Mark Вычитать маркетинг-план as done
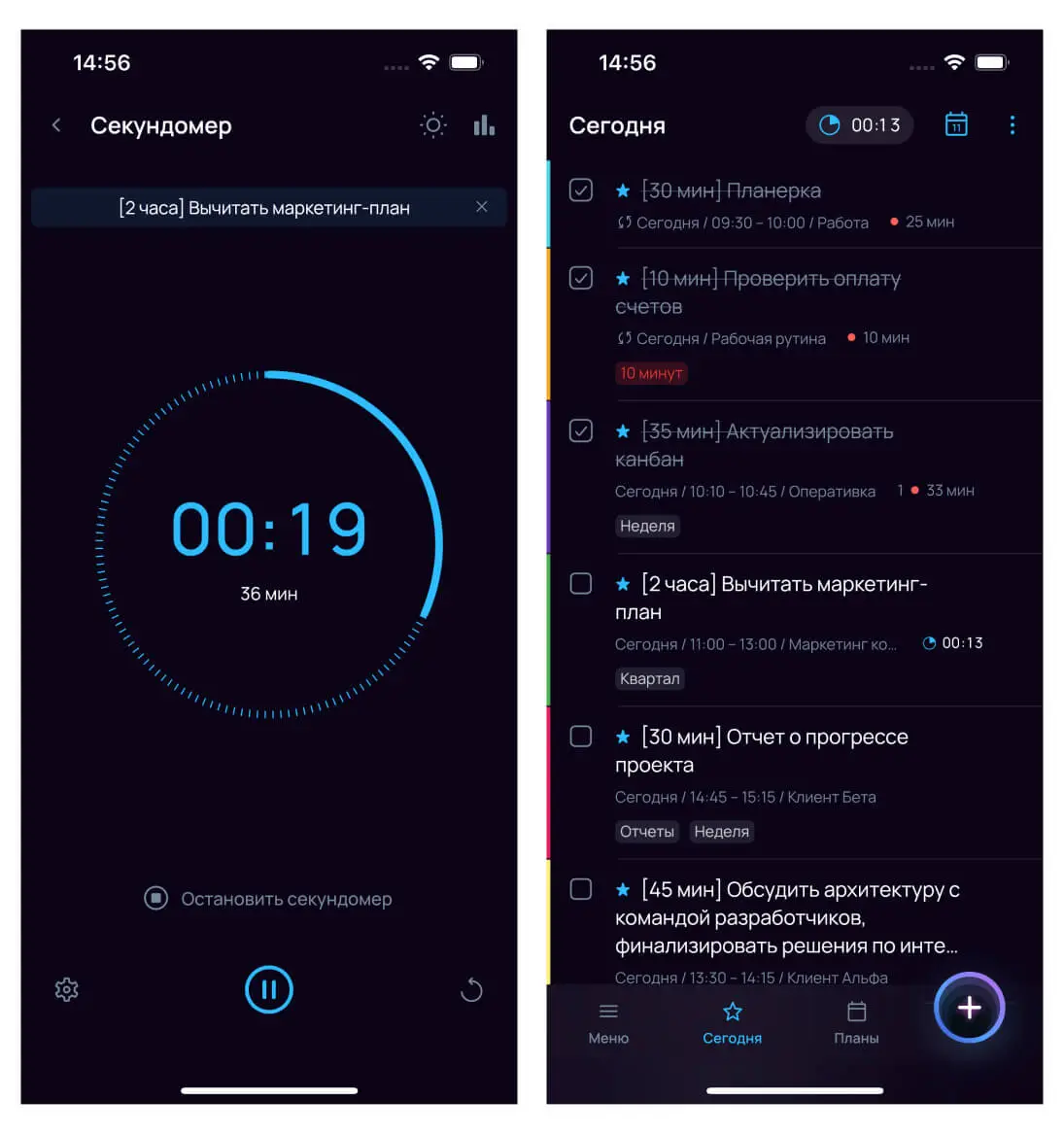Screen dimensions: 1064x1134 click(x=581, y=583)
